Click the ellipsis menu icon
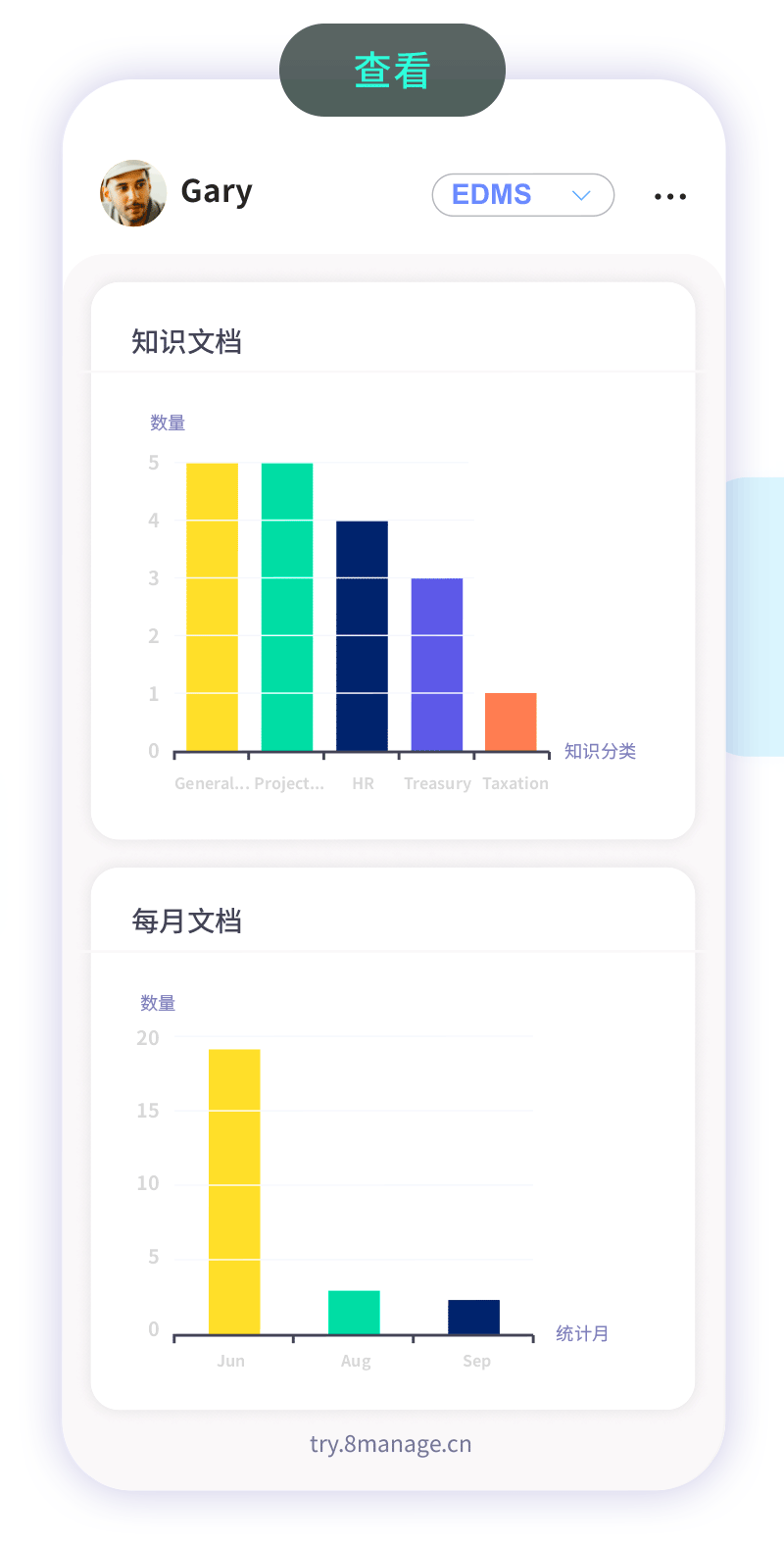The height and width of the screenshot is (1544, 784). point(670,196)
